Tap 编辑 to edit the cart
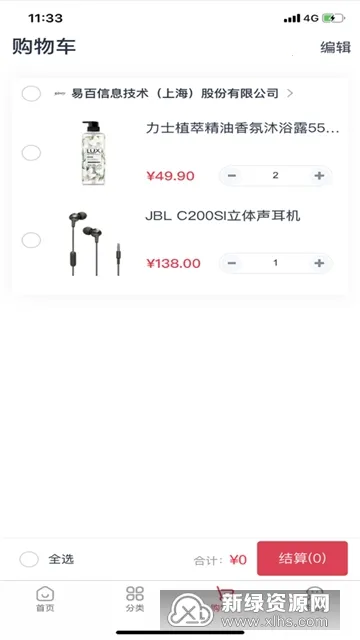Screen dimensions: 360x640 pos(335,47)
